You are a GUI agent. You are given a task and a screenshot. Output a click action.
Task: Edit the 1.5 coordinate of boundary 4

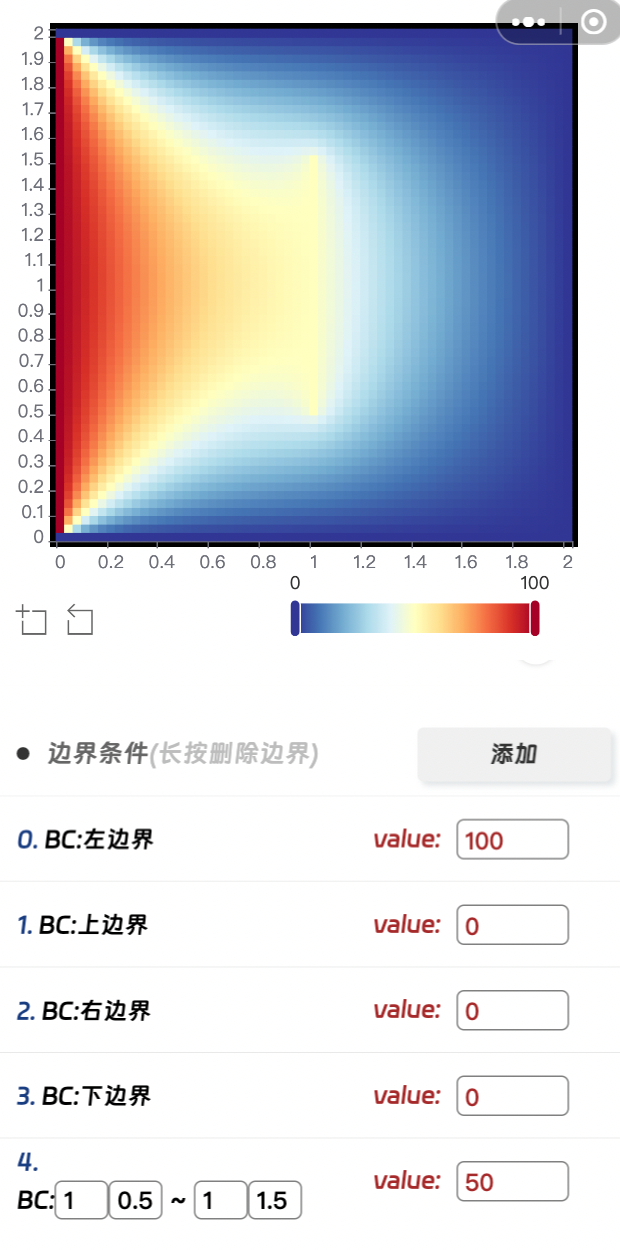pyautogui.click(x=274, y=1201)
